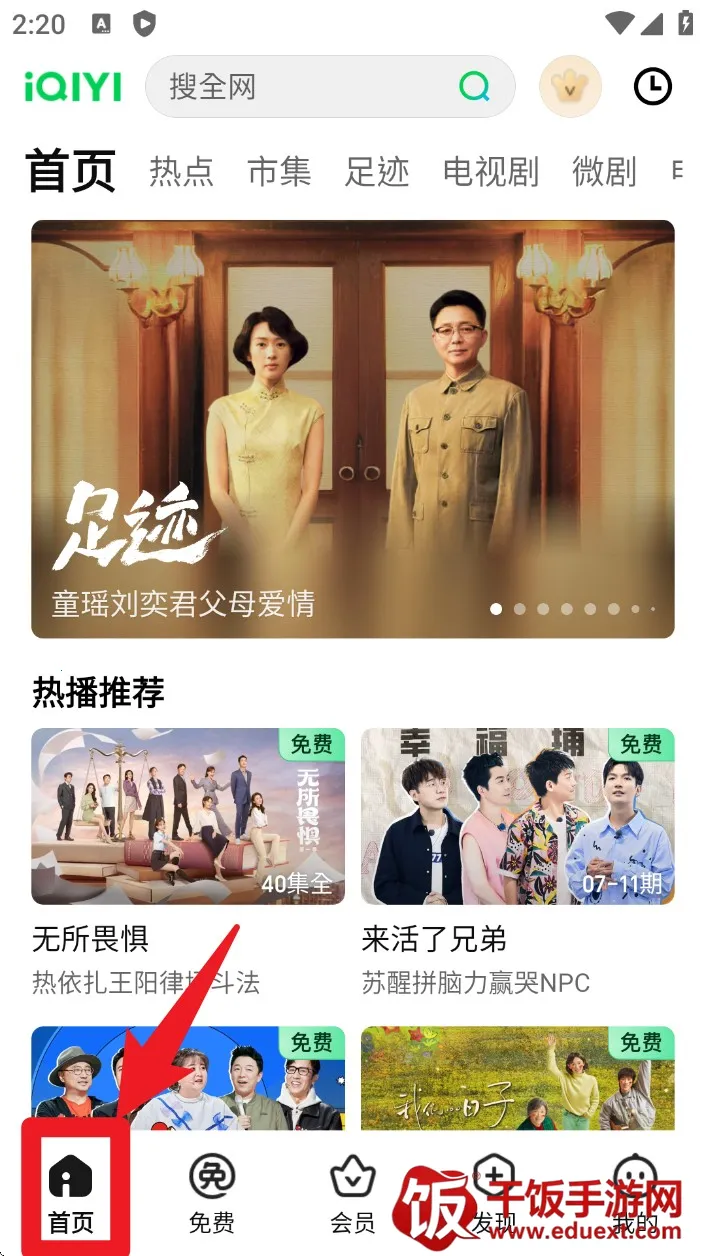Switch to the 微剧 top tab
The height and width of the screenshot is (1256, 706).
click(604, 172)
